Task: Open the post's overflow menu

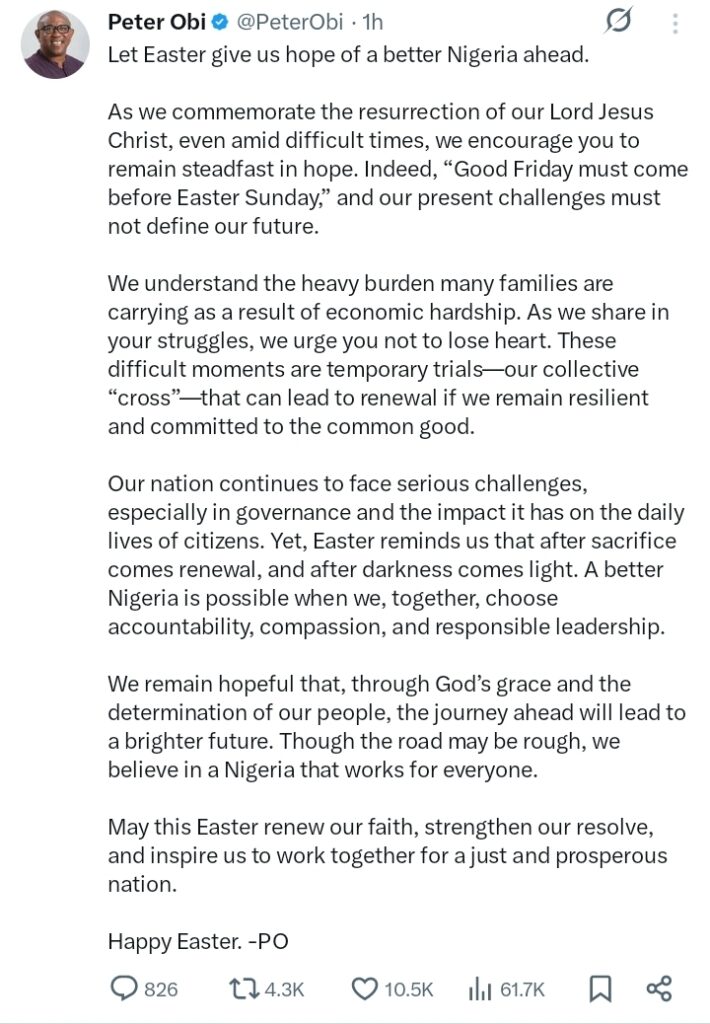Action: pos(677,23)
